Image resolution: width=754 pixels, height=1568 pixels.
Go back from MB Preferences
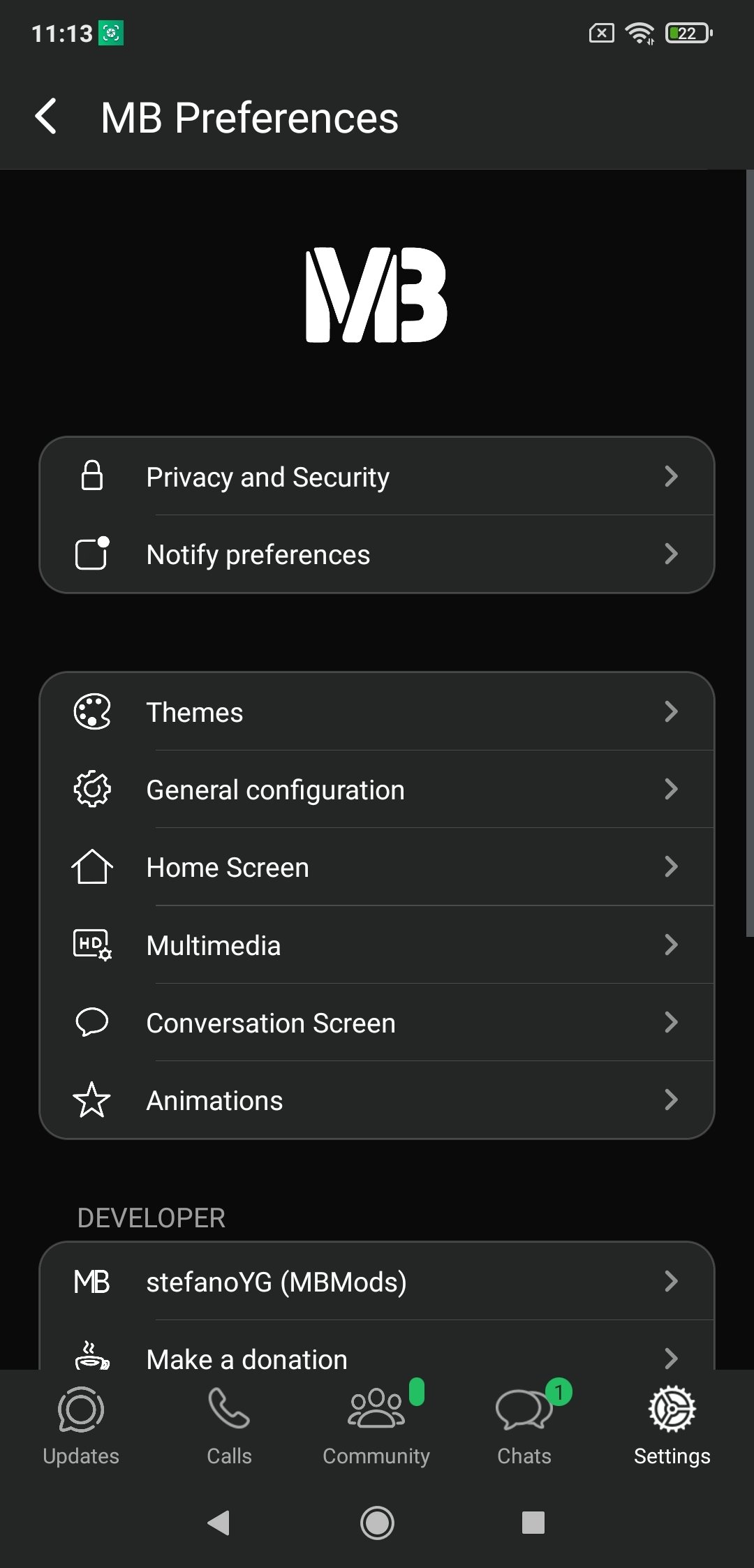click(x=46, y=117)
